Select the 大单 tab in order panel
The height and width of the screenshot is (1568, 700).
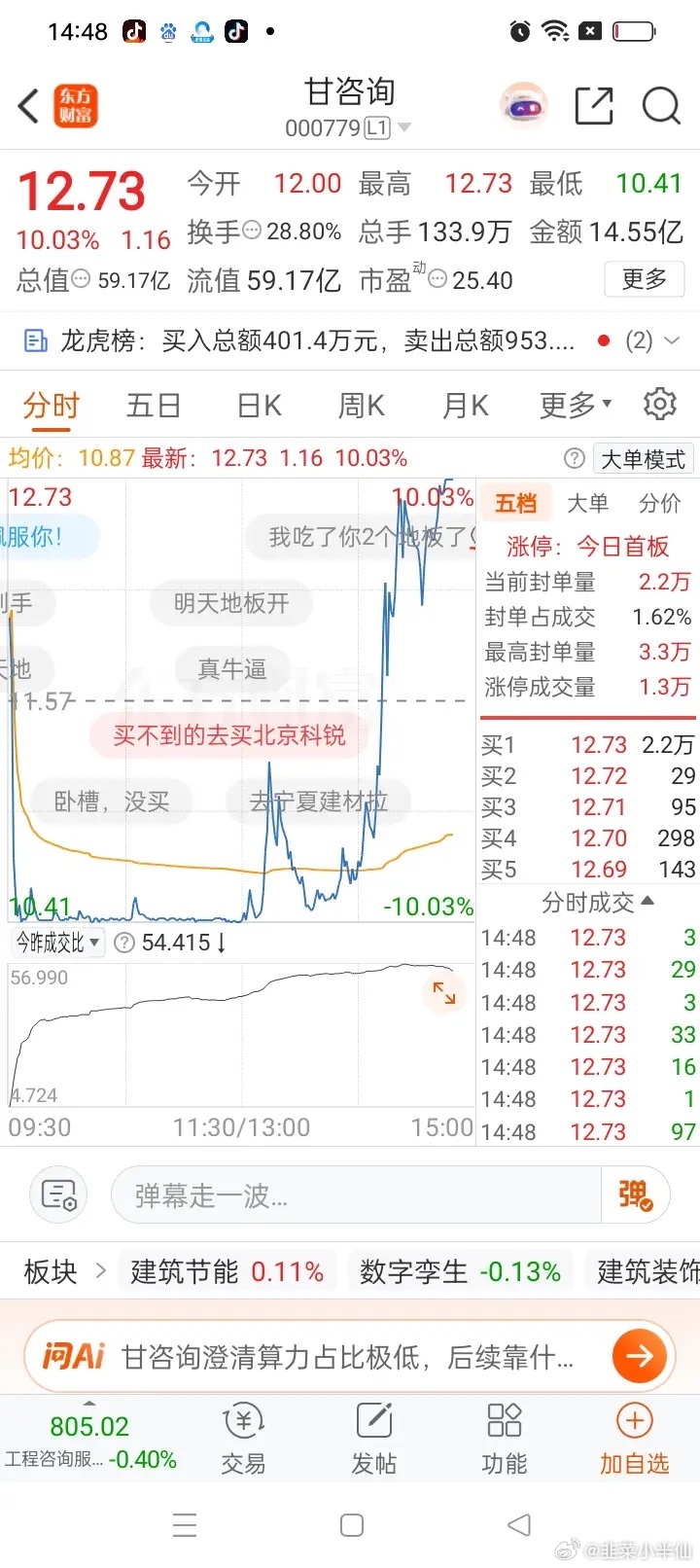[x=587, y=503]
